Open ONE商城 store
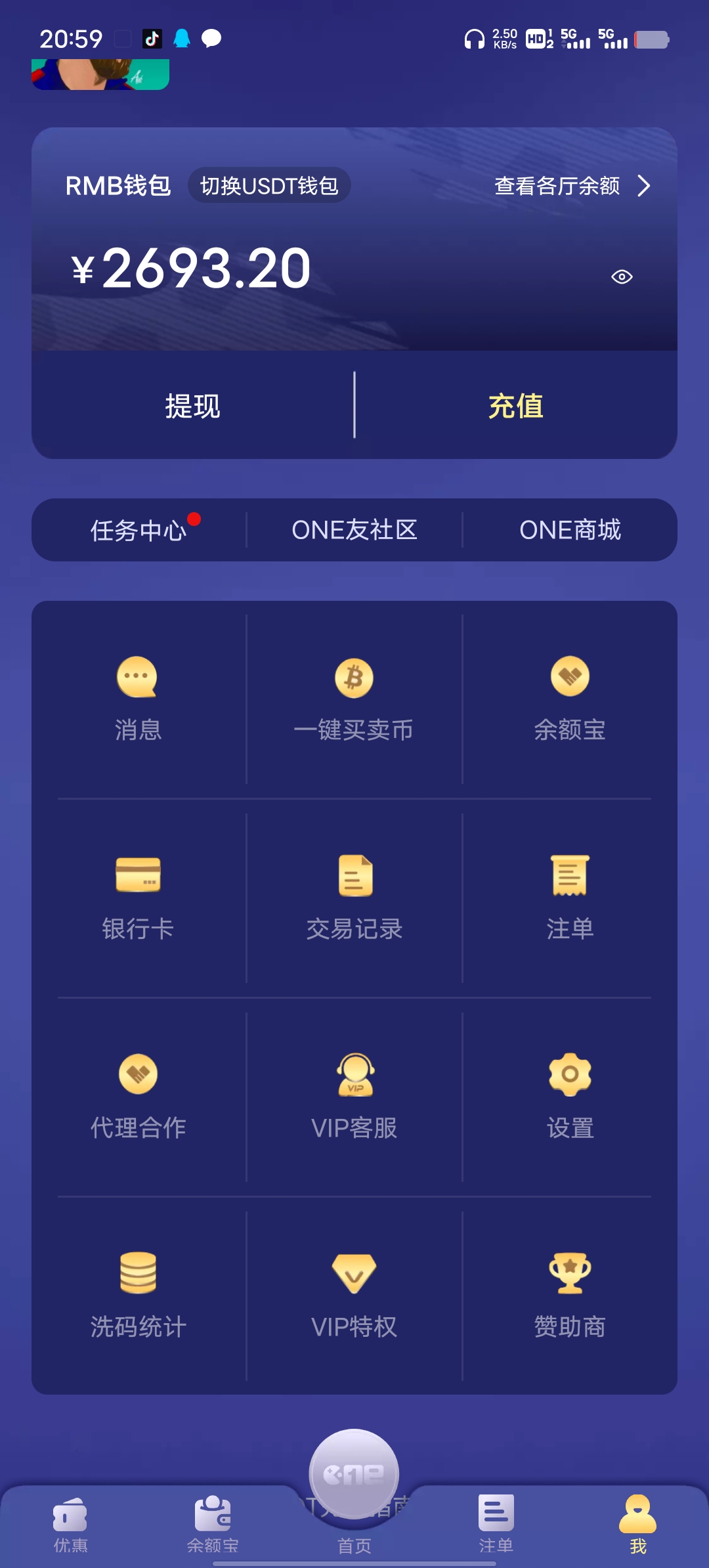 tap(570, 530)
